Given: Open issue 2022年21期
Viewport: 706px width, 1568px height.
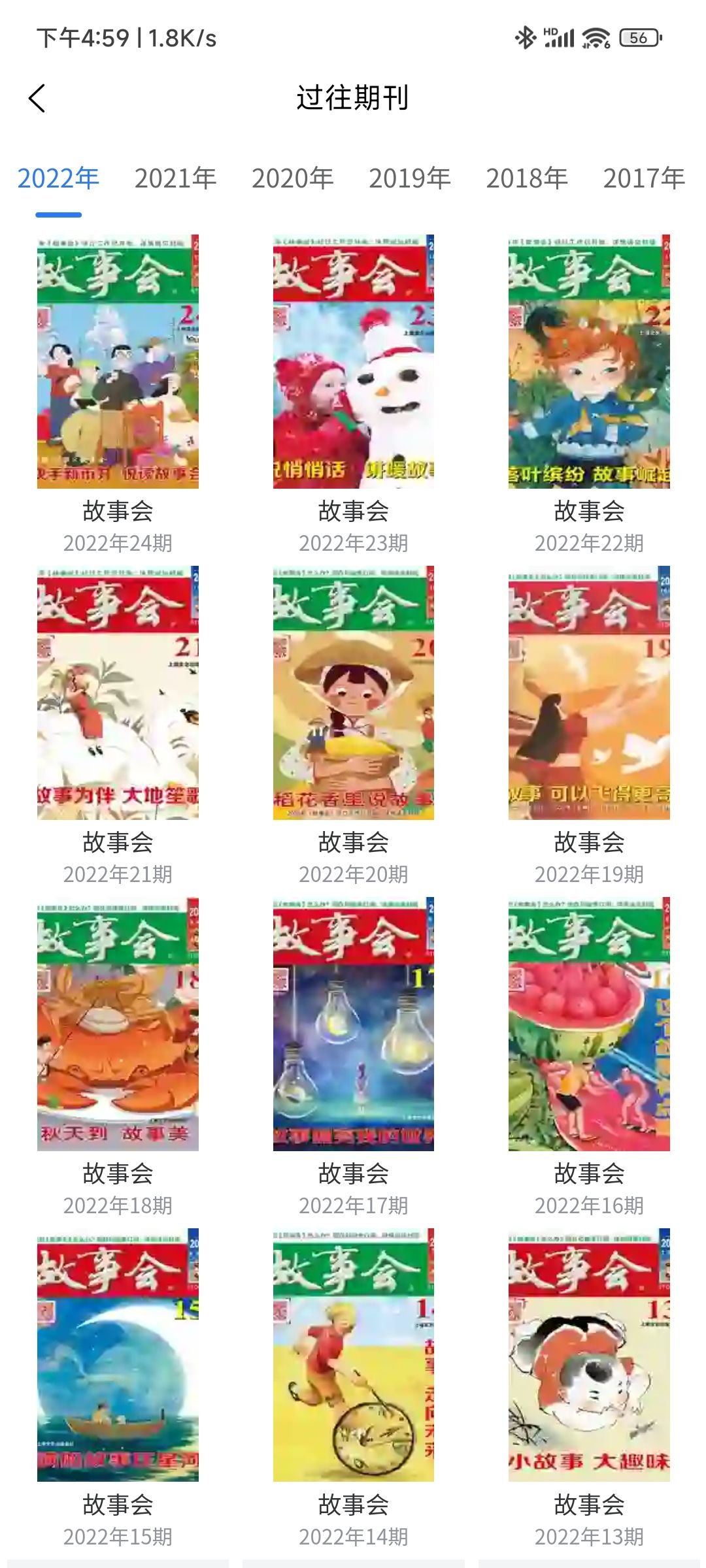Looking at the screenshot, I should (118, 693).
